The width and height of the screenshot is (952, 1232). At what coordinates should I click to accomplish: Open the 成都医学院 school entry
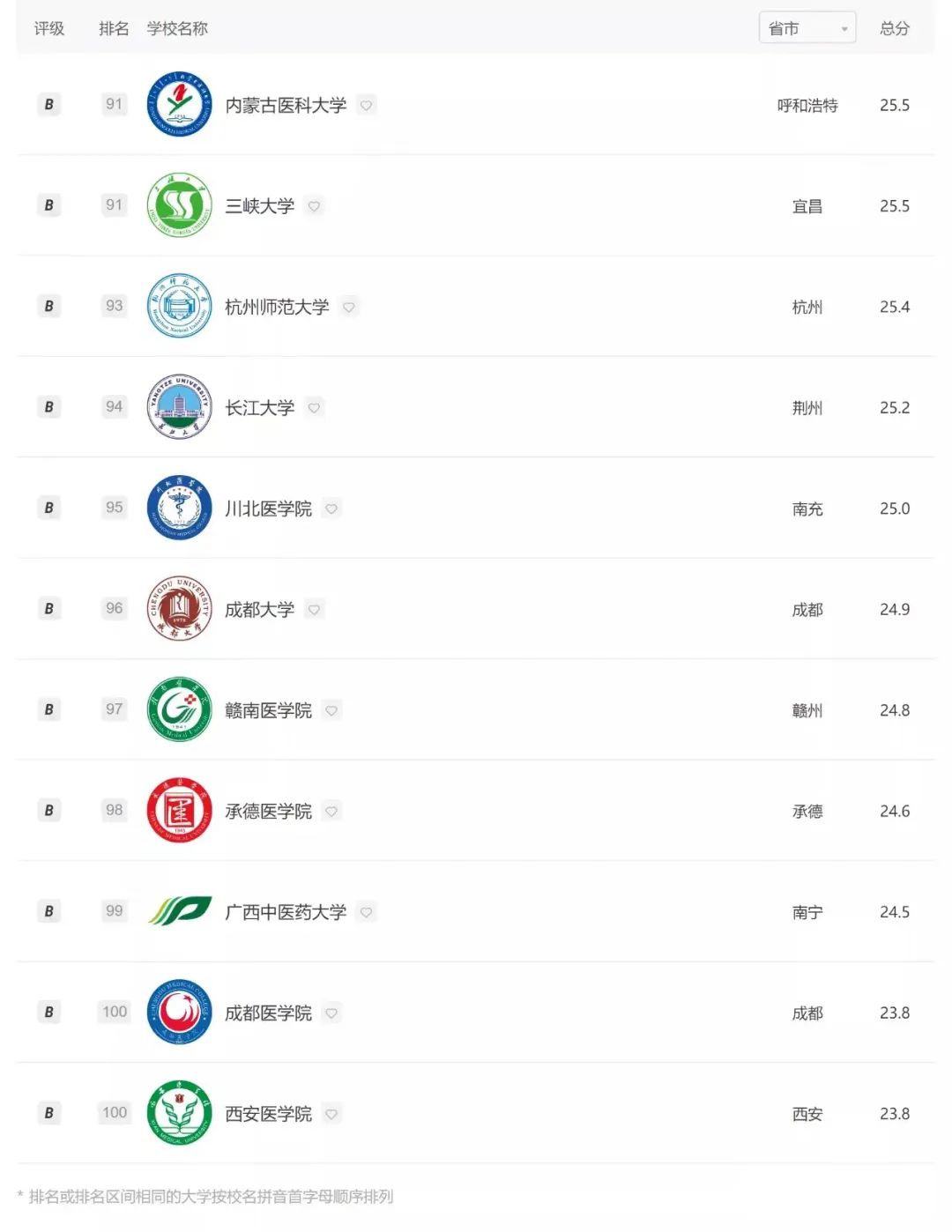pyautogui.click(x=268, y=1013)
